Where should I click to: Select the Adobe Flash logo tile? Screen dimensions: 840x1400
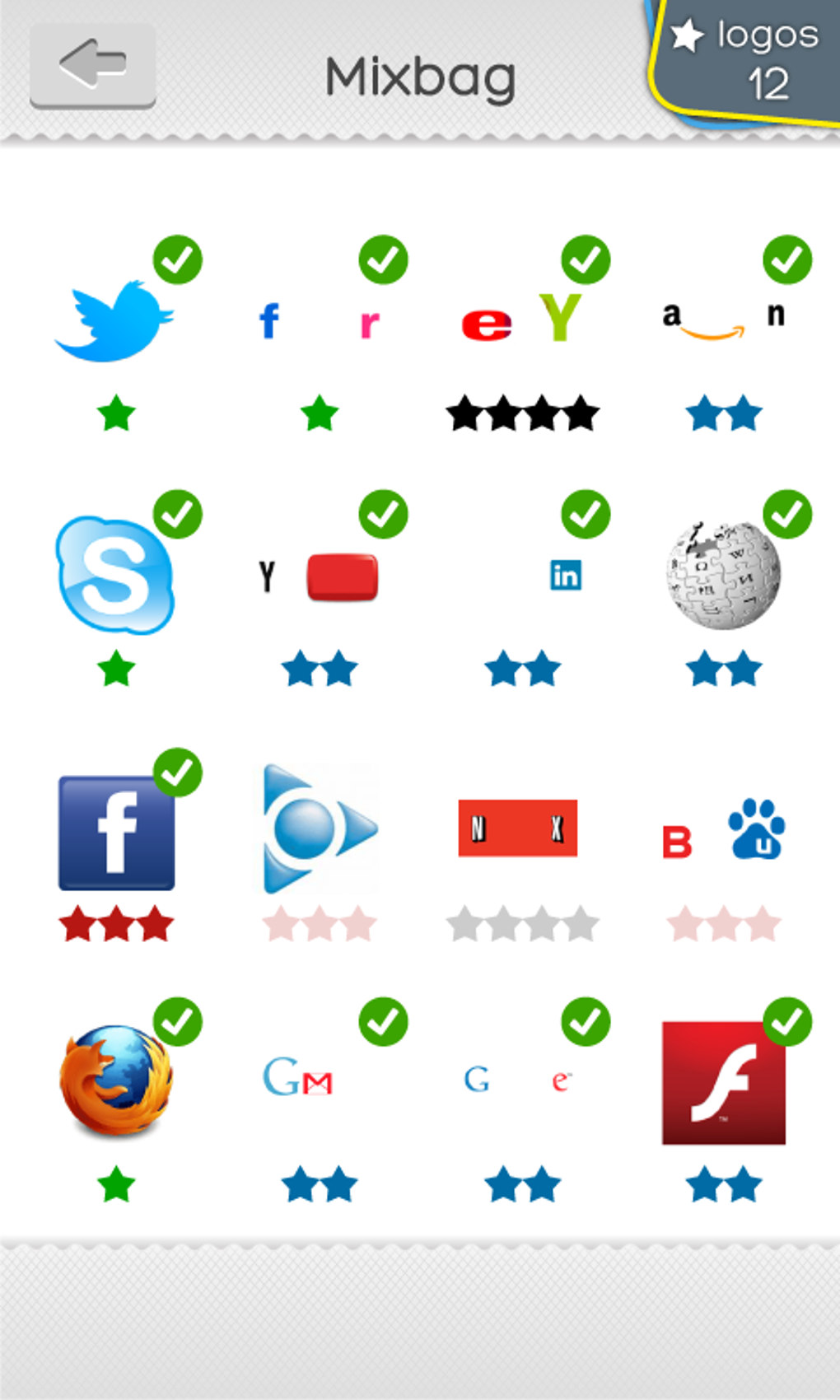tap(724, 1083)
